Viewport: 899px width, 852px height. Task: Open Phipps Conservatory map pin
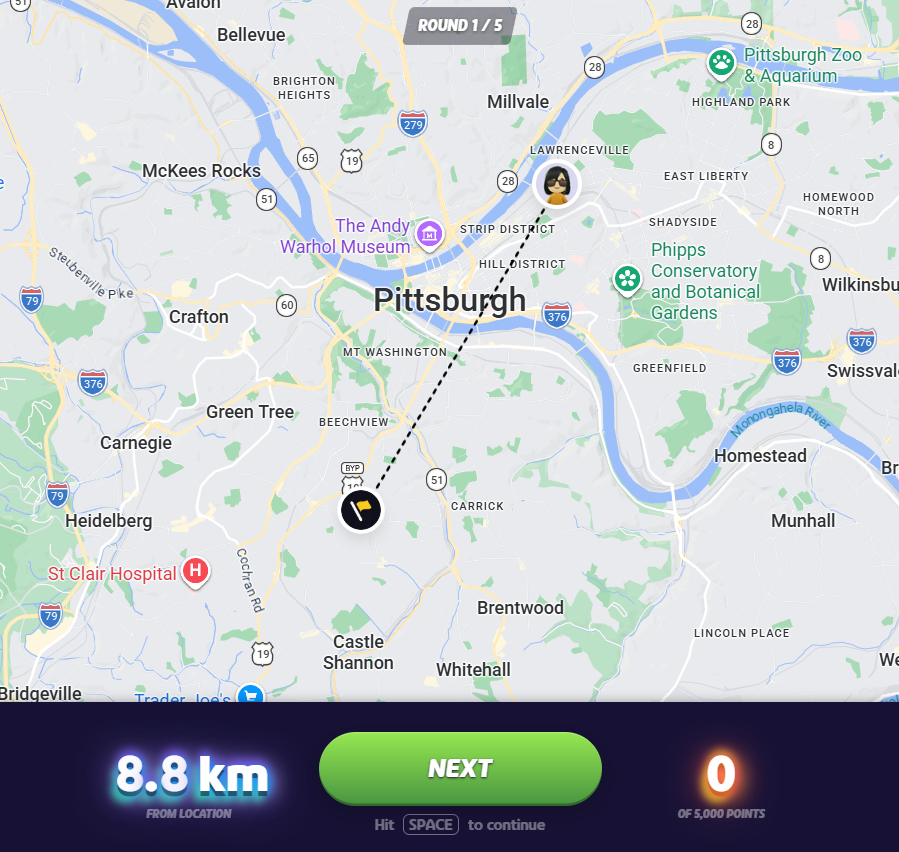(627, 280)
